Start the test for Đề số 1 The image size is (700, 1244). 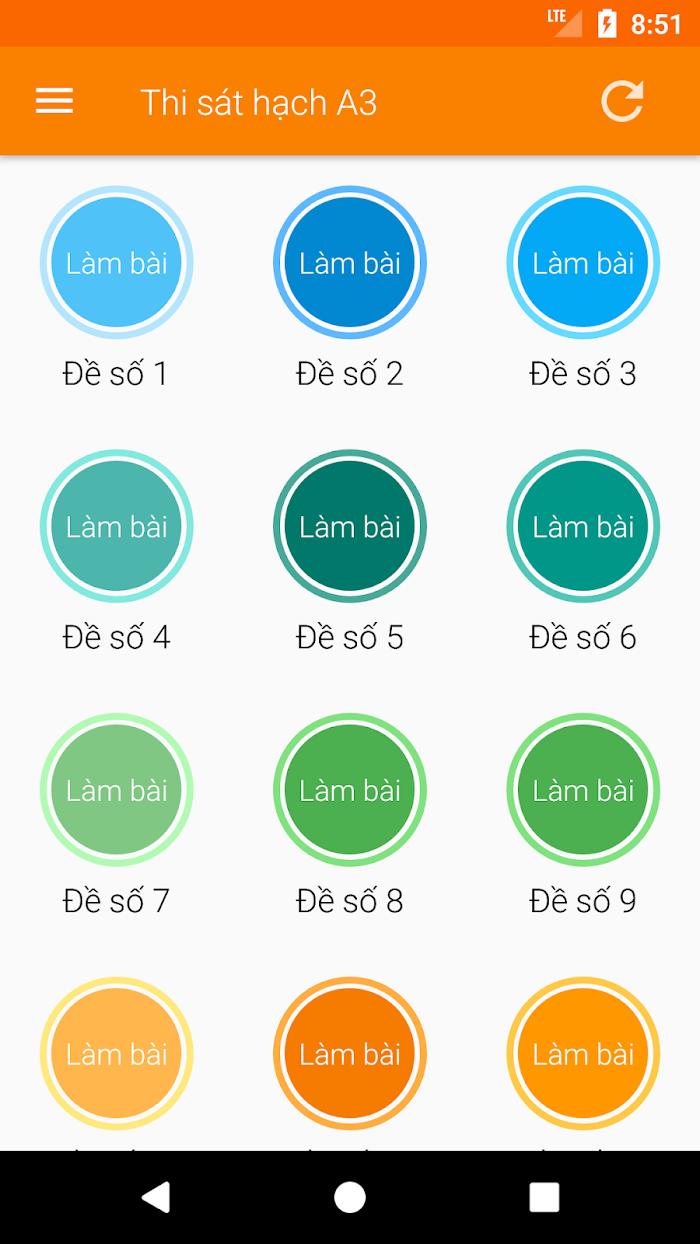[x=117, y=263]
